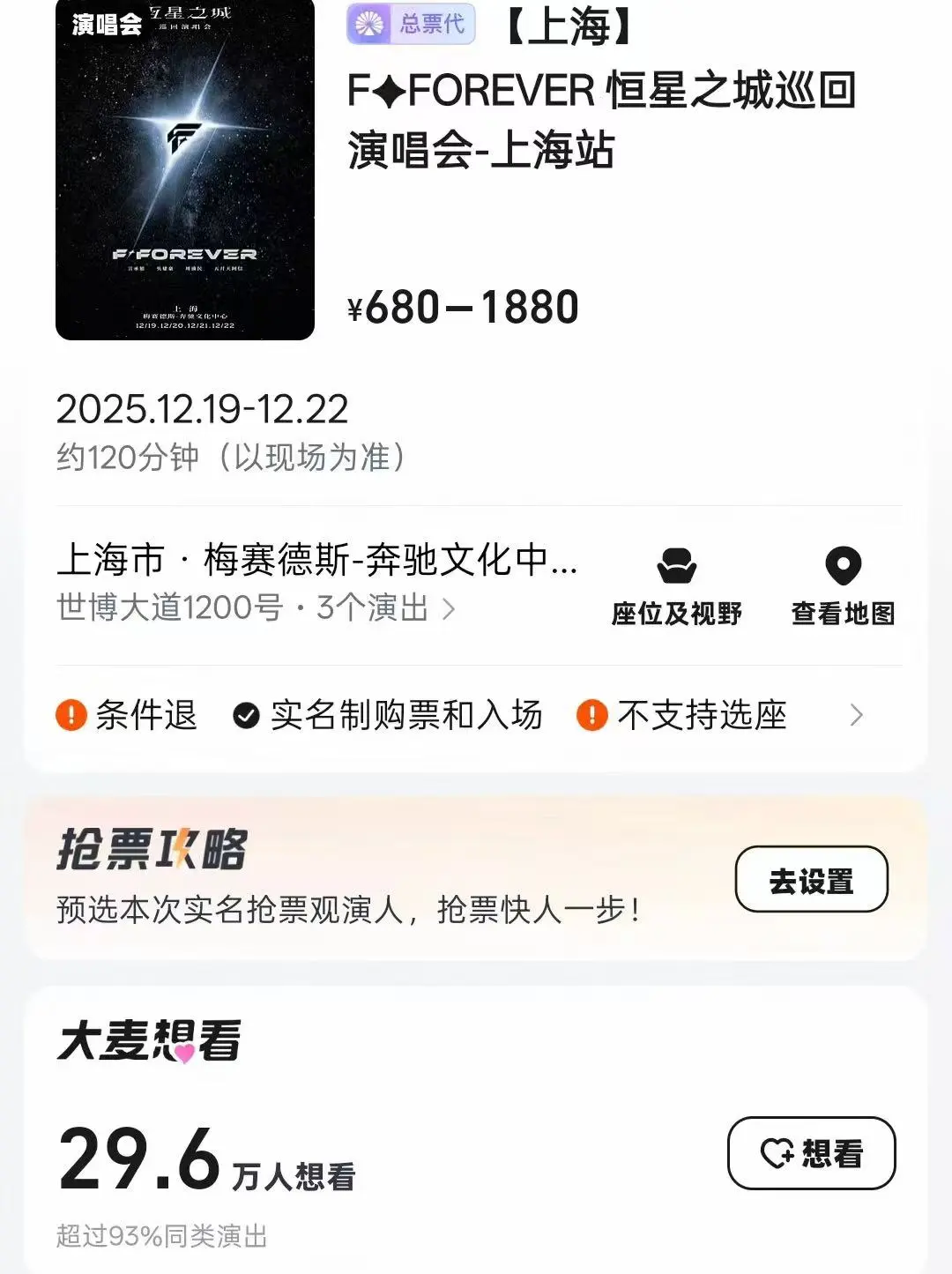
Task: Expand the ticket policy details chevron
Action: pyautogui.click(x=855, y=716)
